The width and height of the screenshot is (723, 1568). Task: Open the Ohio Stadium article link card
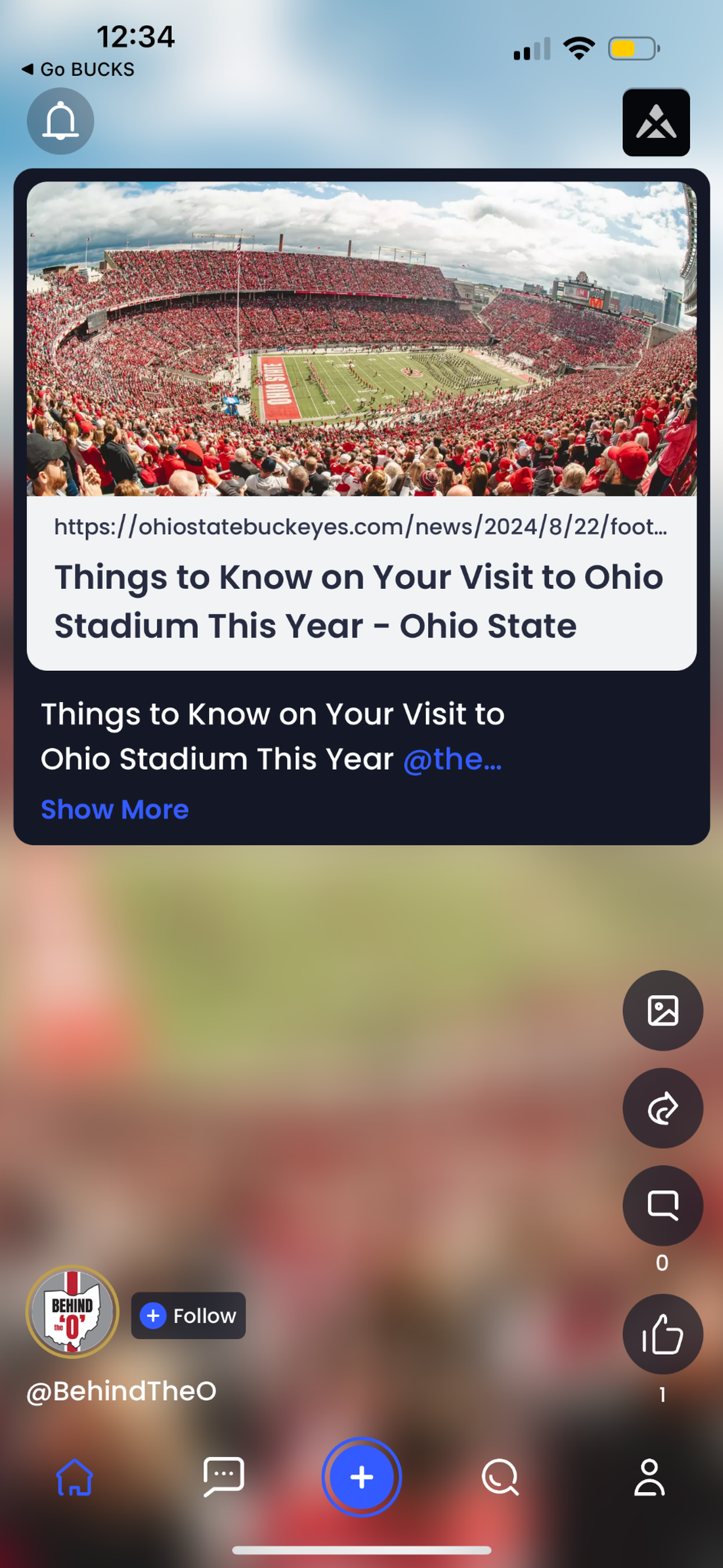click(x=361, y=426)
